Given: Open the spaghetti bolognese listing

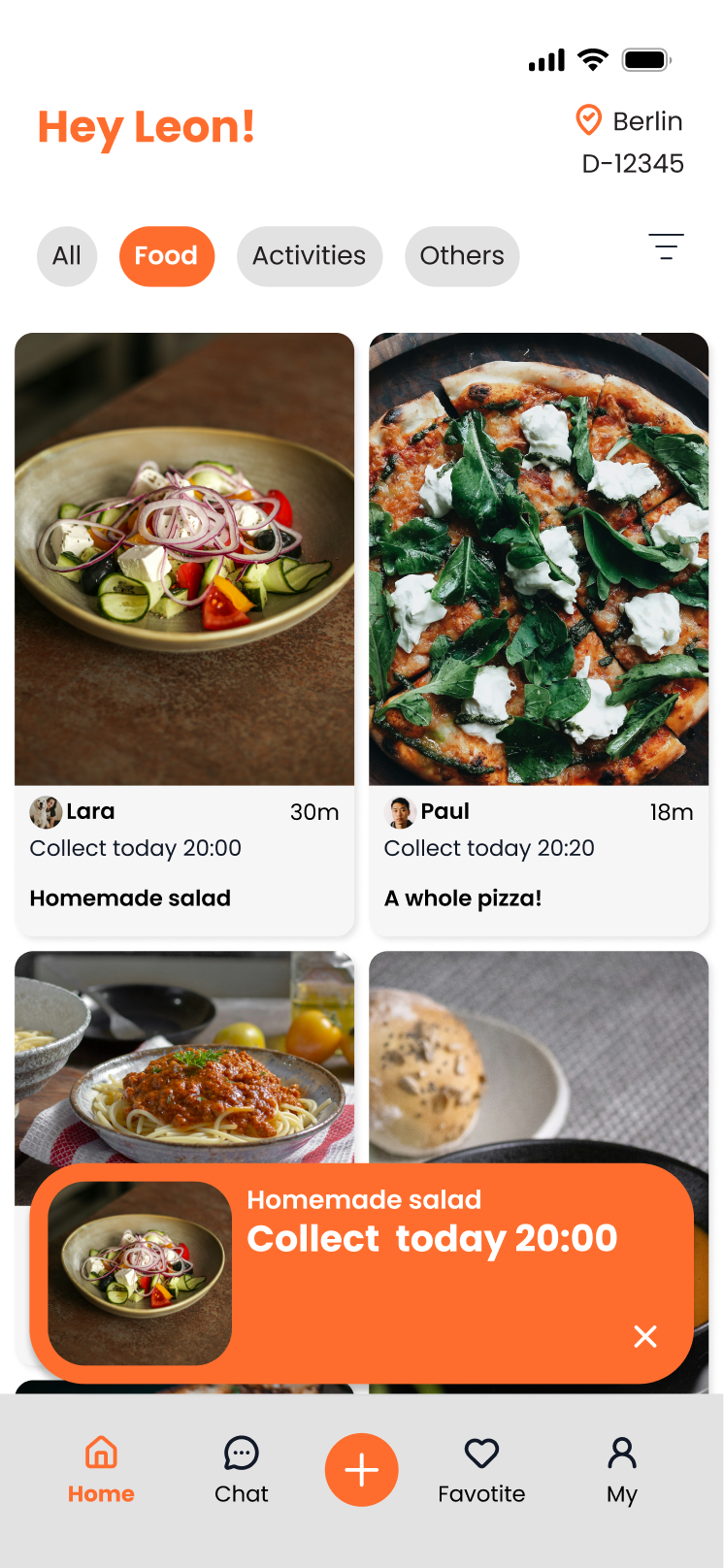Looking at the screenshot, I should [184, 1056].
